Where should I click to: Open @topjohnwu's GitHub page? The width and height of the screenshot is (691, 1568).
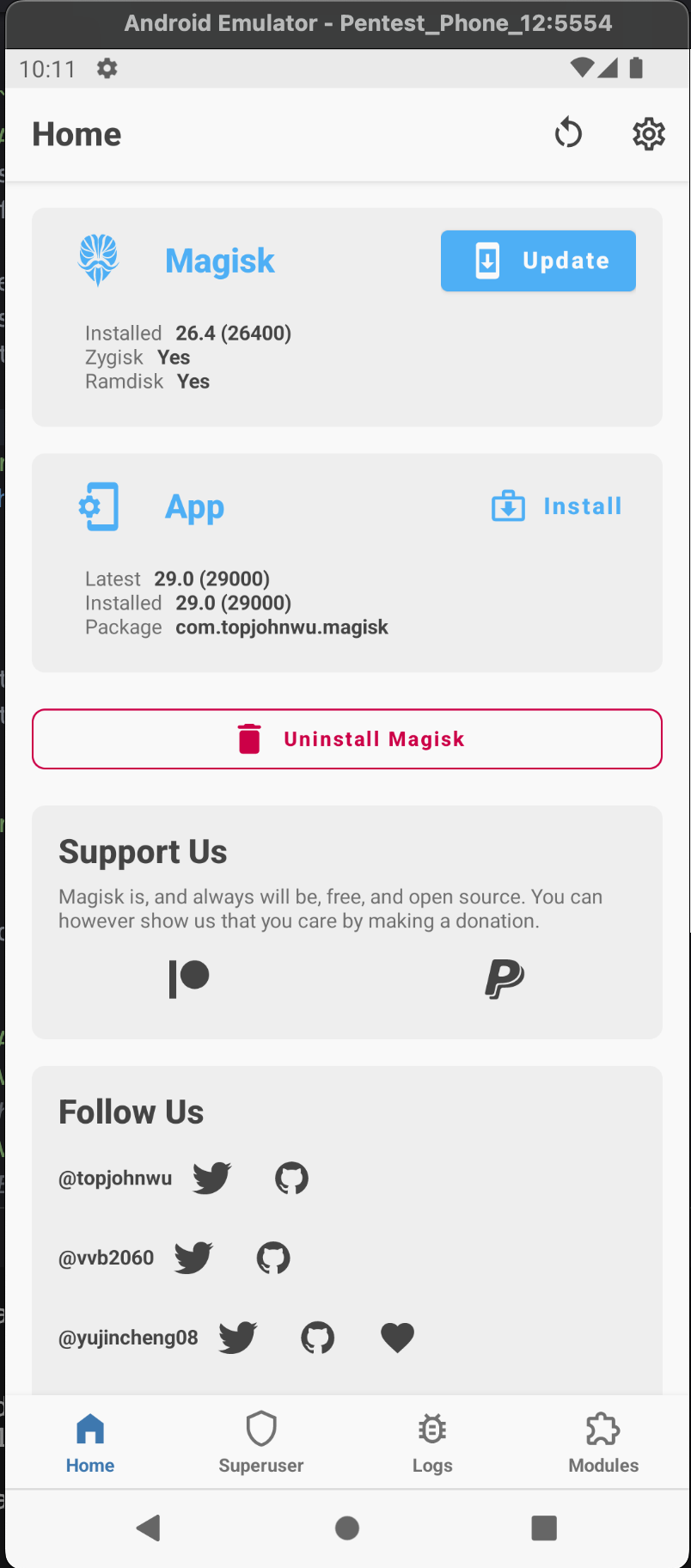pos(291,1178)
